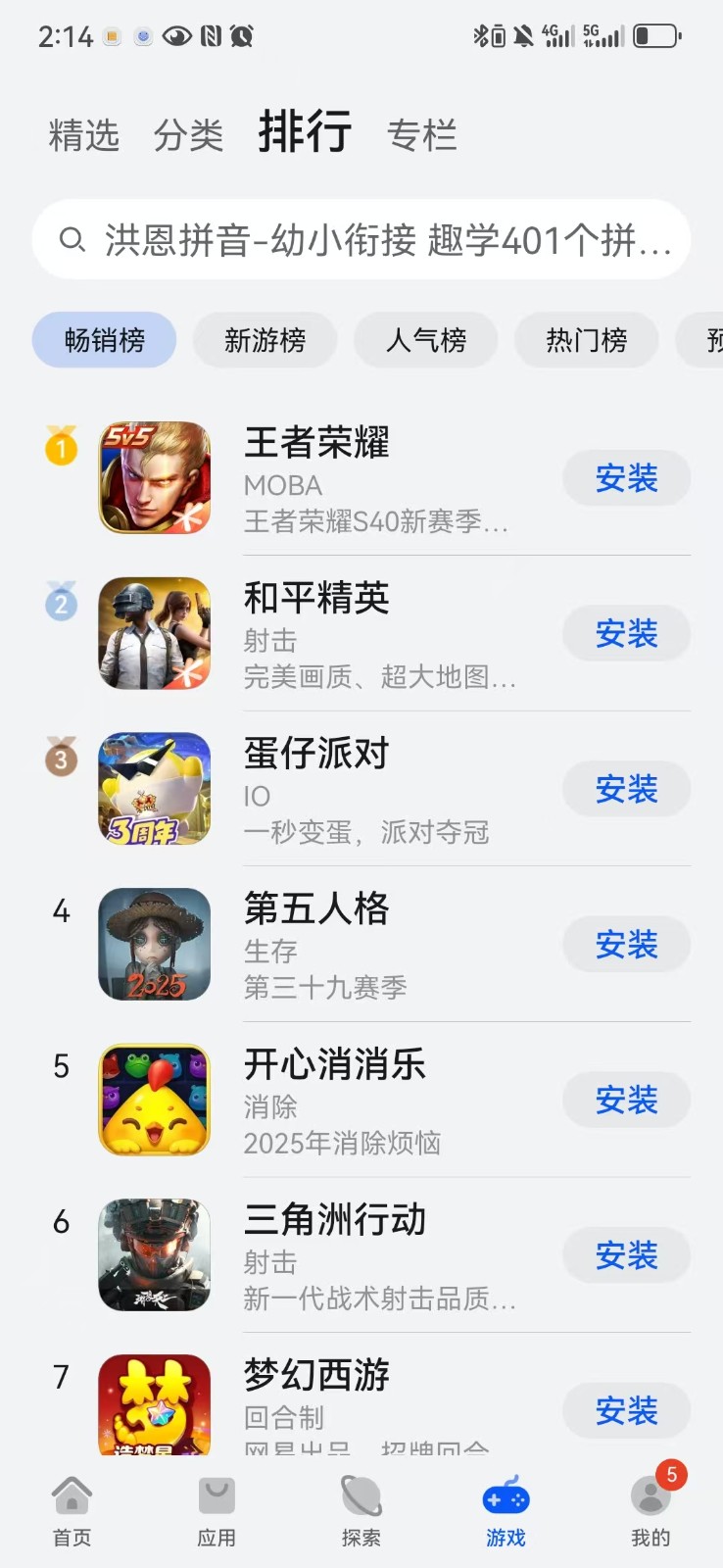Open the 洪恩拼音 search field
The height and width of the screenshot is (1568, 723).
pos(361,240)
